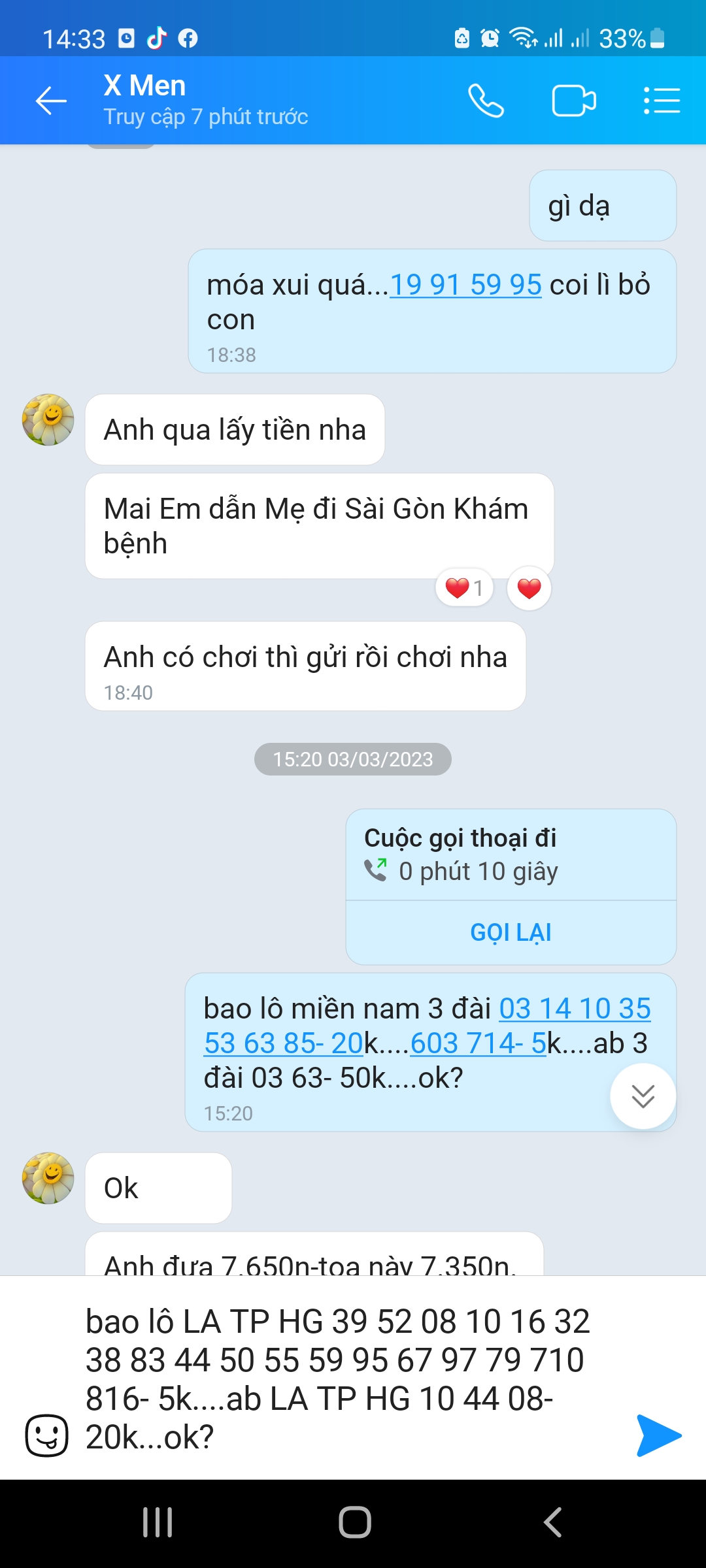Send the typed message

pos(658,1435)
